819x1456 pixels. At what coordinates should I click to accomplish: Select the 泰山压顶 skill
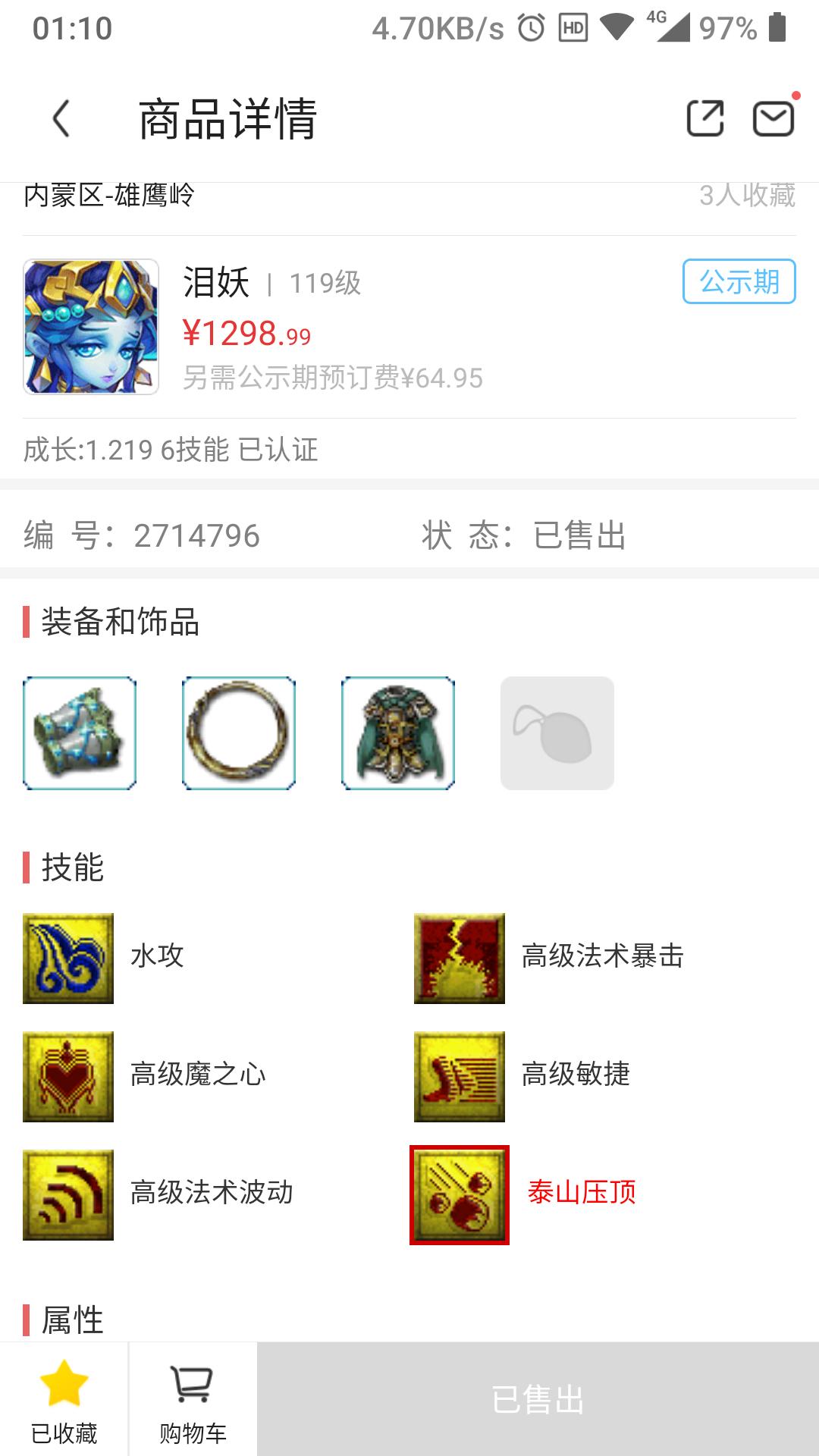click(460, 1195)
